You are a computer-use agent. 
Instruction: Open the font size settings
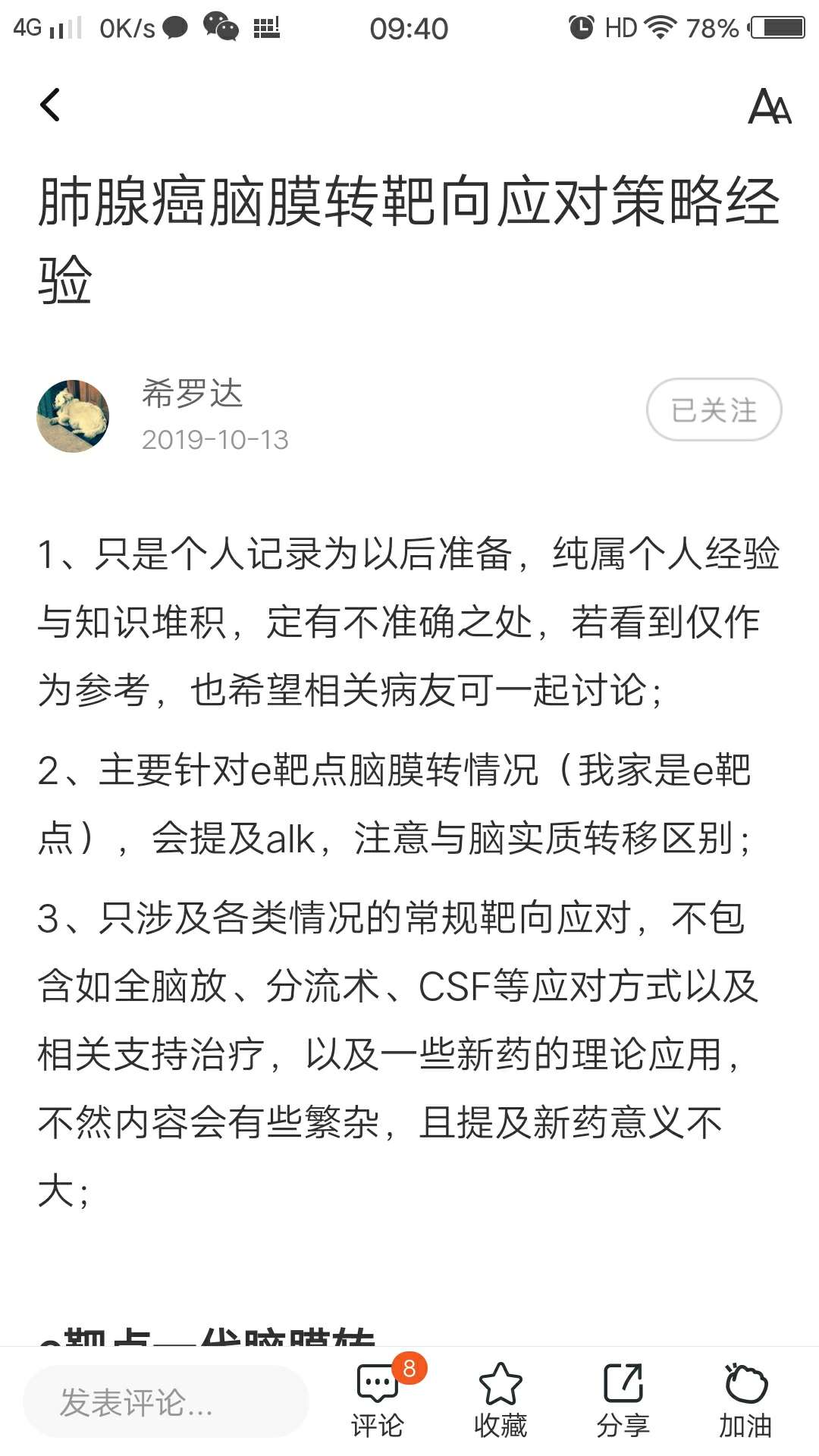click(769, 106)
